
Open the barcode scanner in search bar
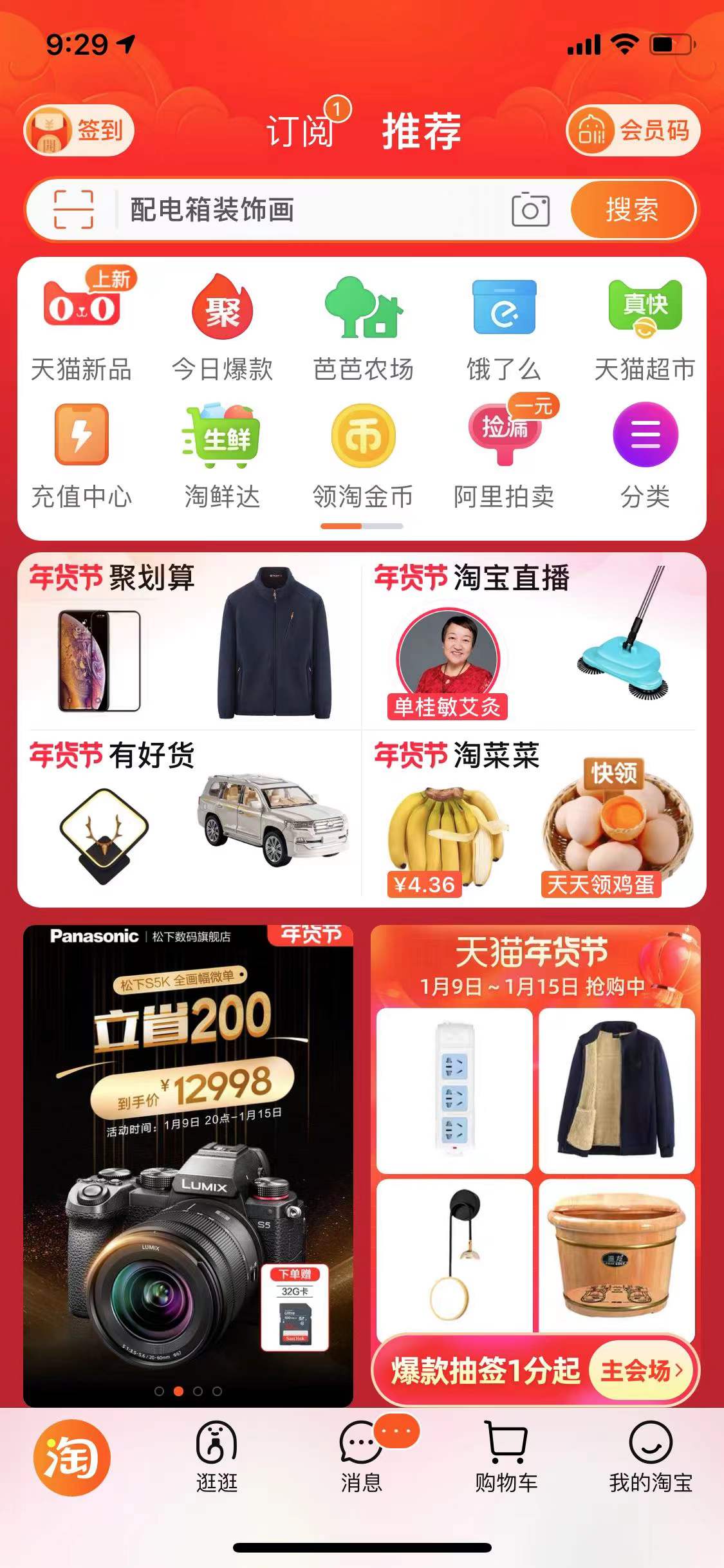[75, 210]
